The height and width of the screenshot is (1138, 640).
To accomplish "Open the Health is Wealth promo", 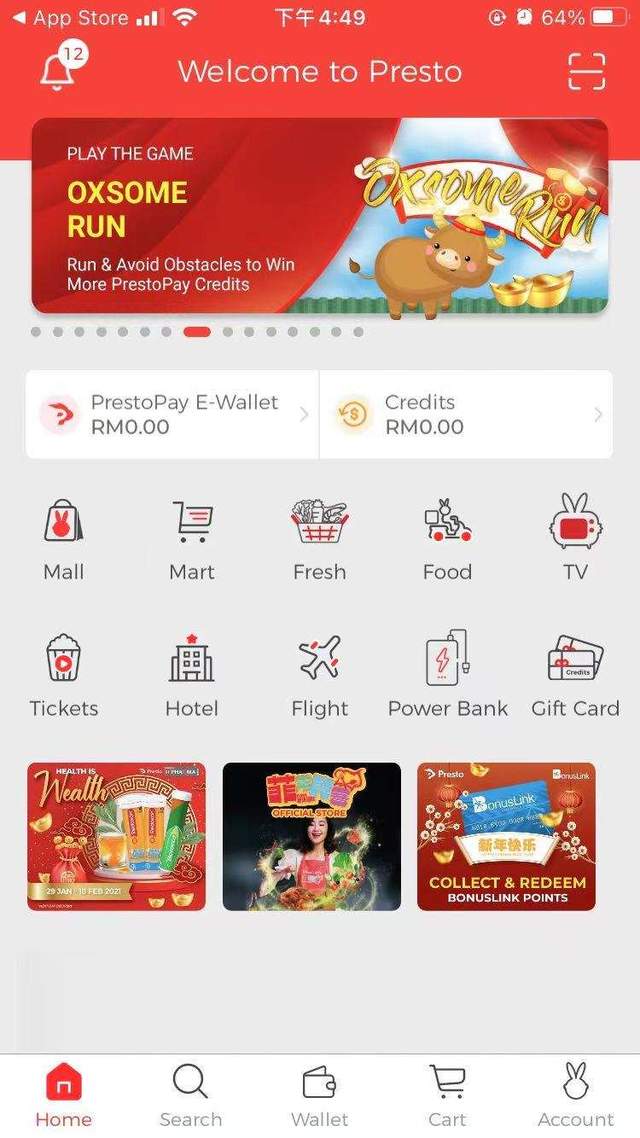I will [x=116, y=836].
